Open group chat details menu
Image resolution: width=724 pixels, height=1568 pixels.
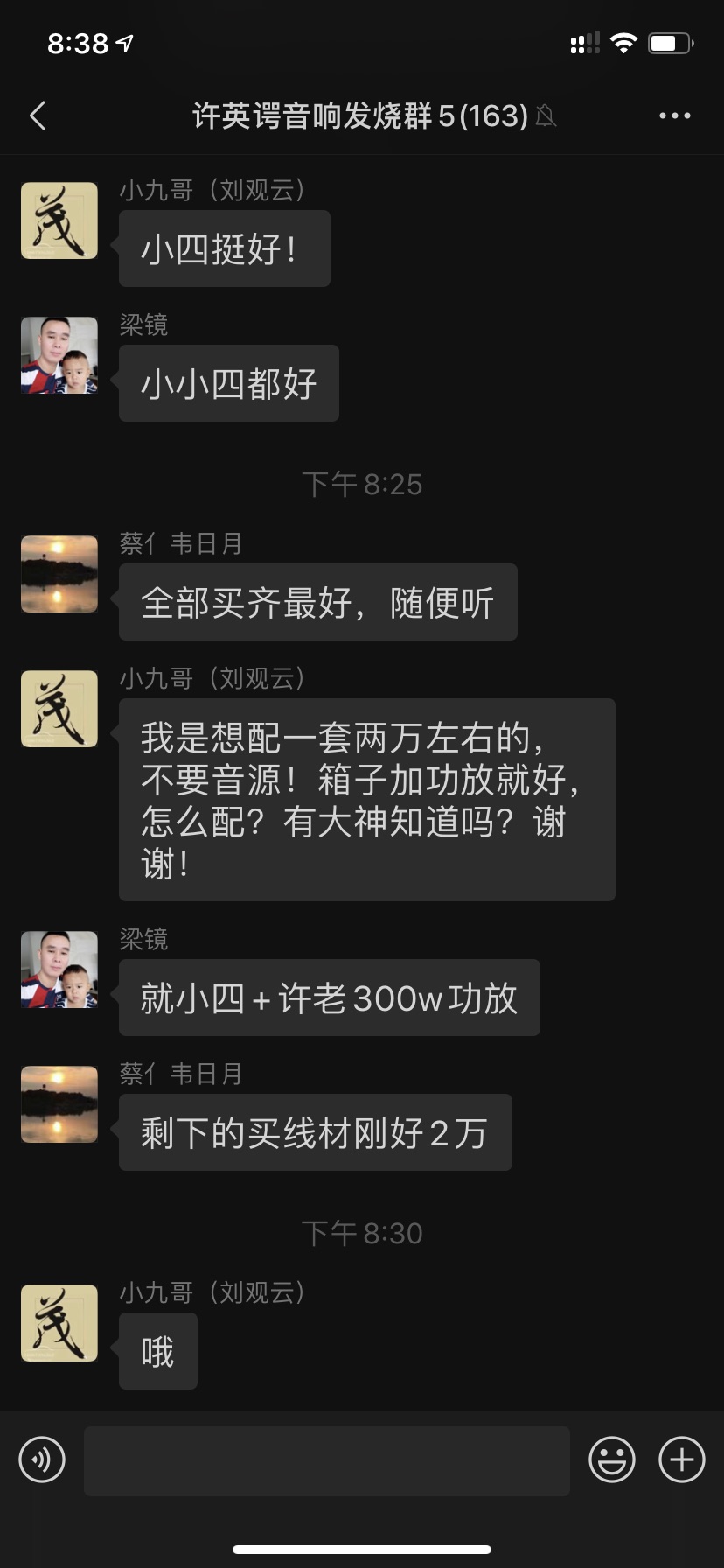(x=674, y=115)
